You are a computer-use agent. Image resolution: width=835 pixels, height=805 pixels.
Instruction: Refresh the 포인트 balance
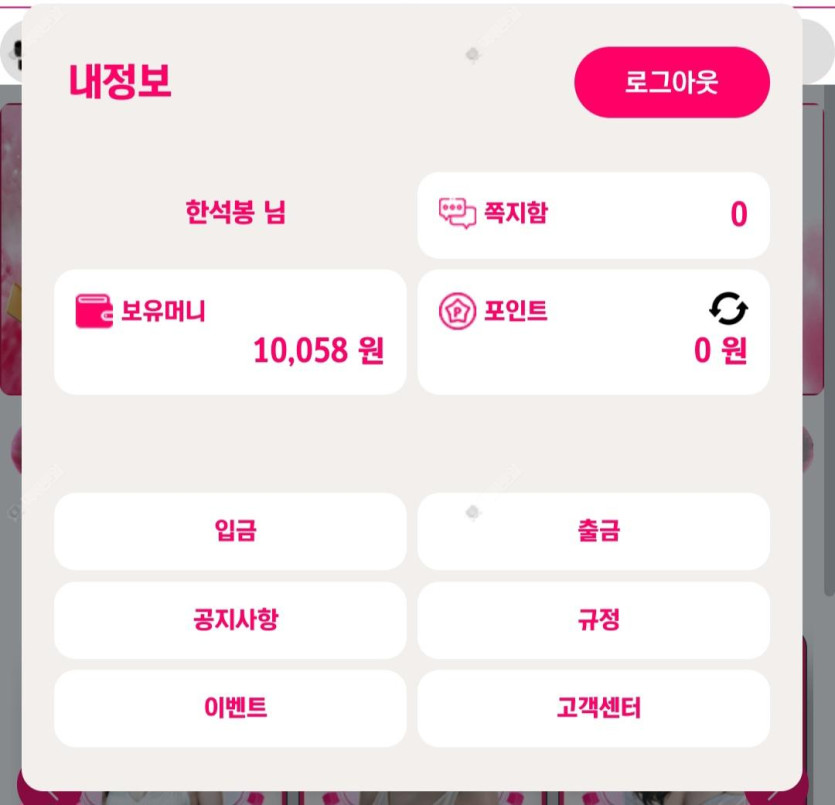pyautogui.click(x=728, y=309)
